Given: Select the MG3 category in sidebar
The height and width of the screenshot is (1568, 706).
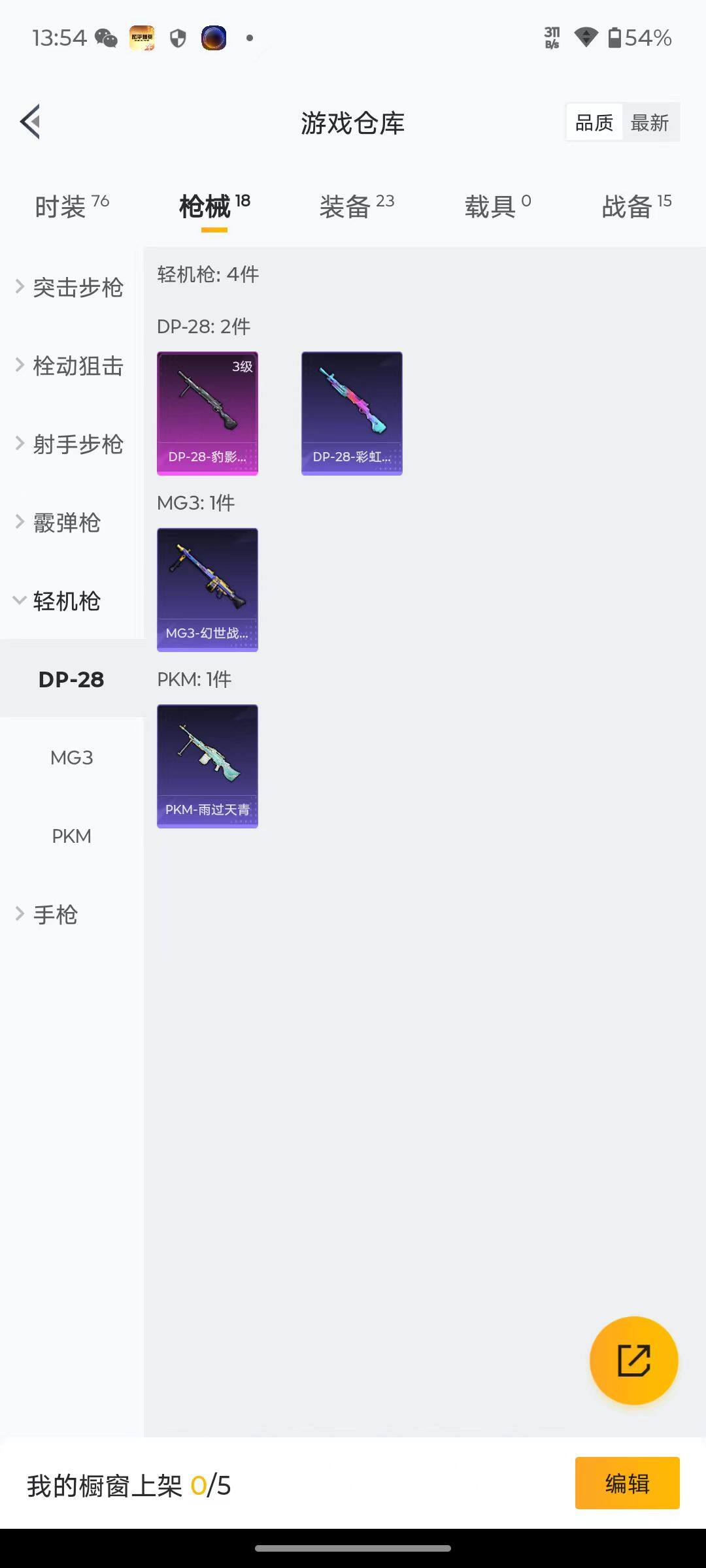Looking at the screenshot, I should (72, 757).
